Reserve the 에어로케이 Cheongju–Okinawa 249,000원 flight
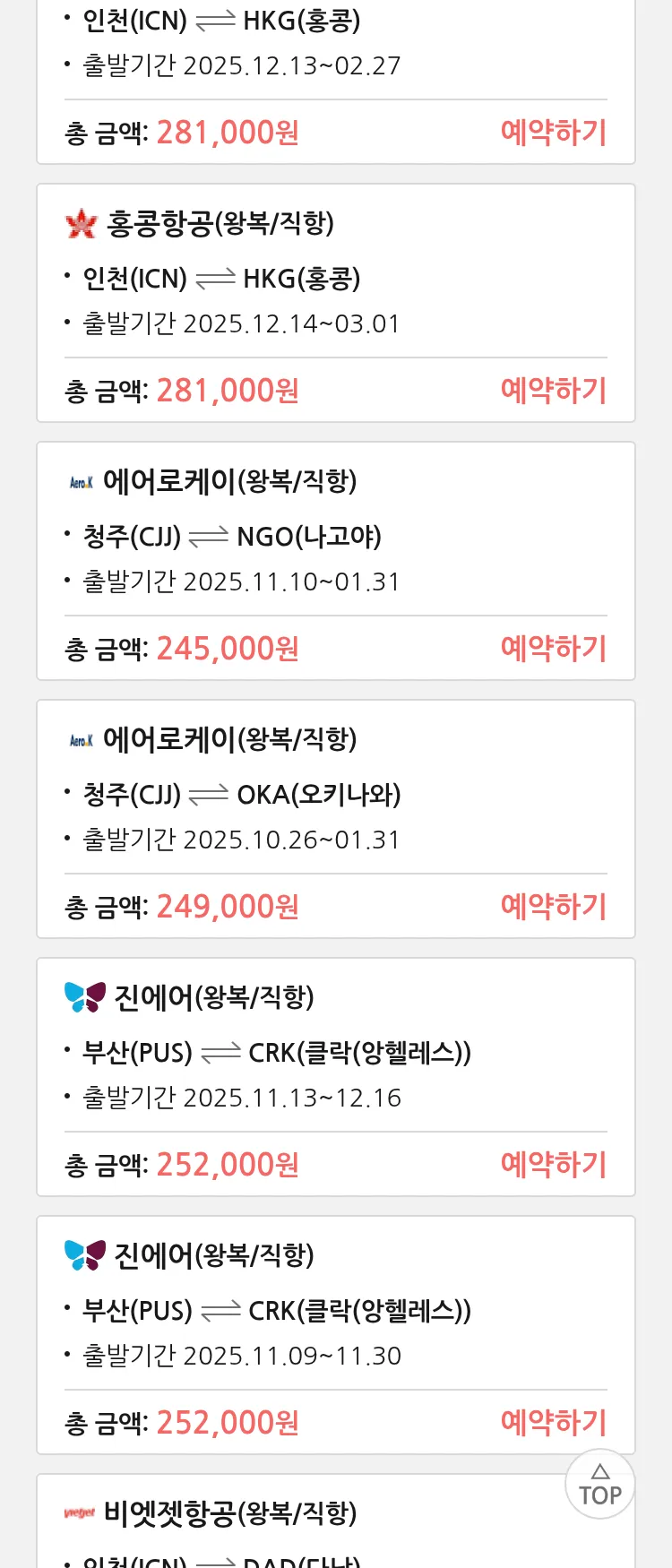Viewport: 672px width, 1568px height. click(x=553, y=907)
